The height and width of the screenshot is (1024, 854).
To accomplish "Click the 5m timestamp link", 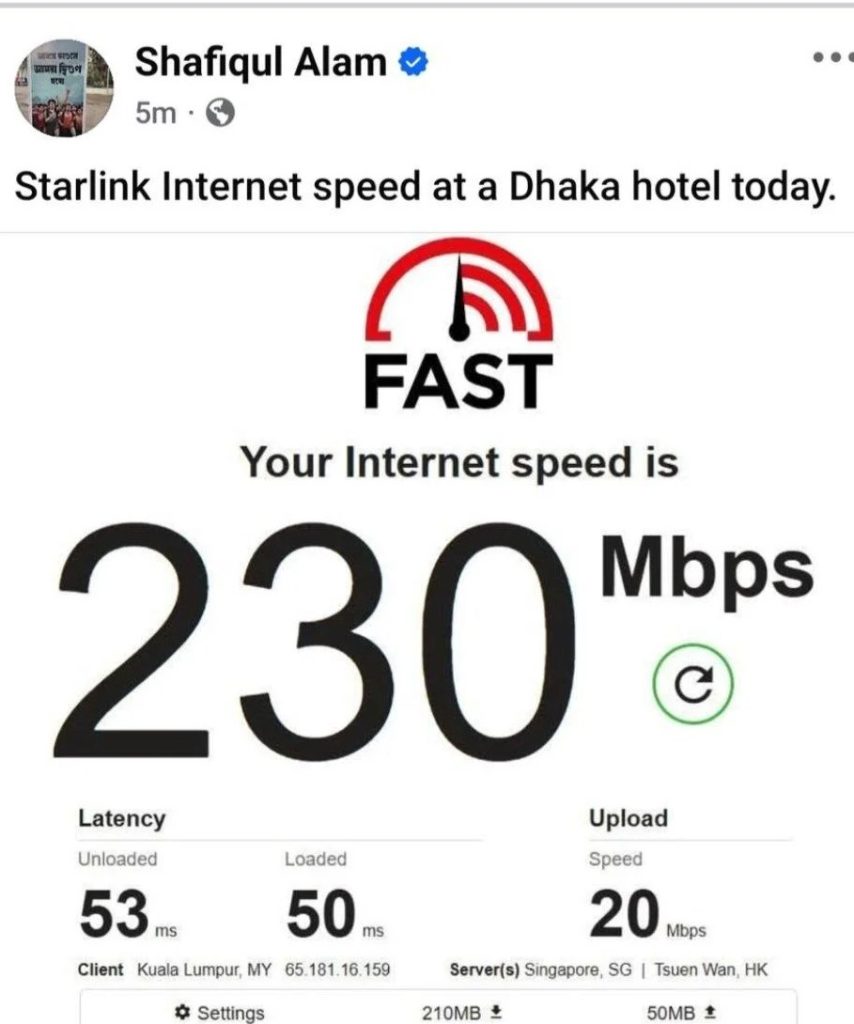I will (157, 110).
